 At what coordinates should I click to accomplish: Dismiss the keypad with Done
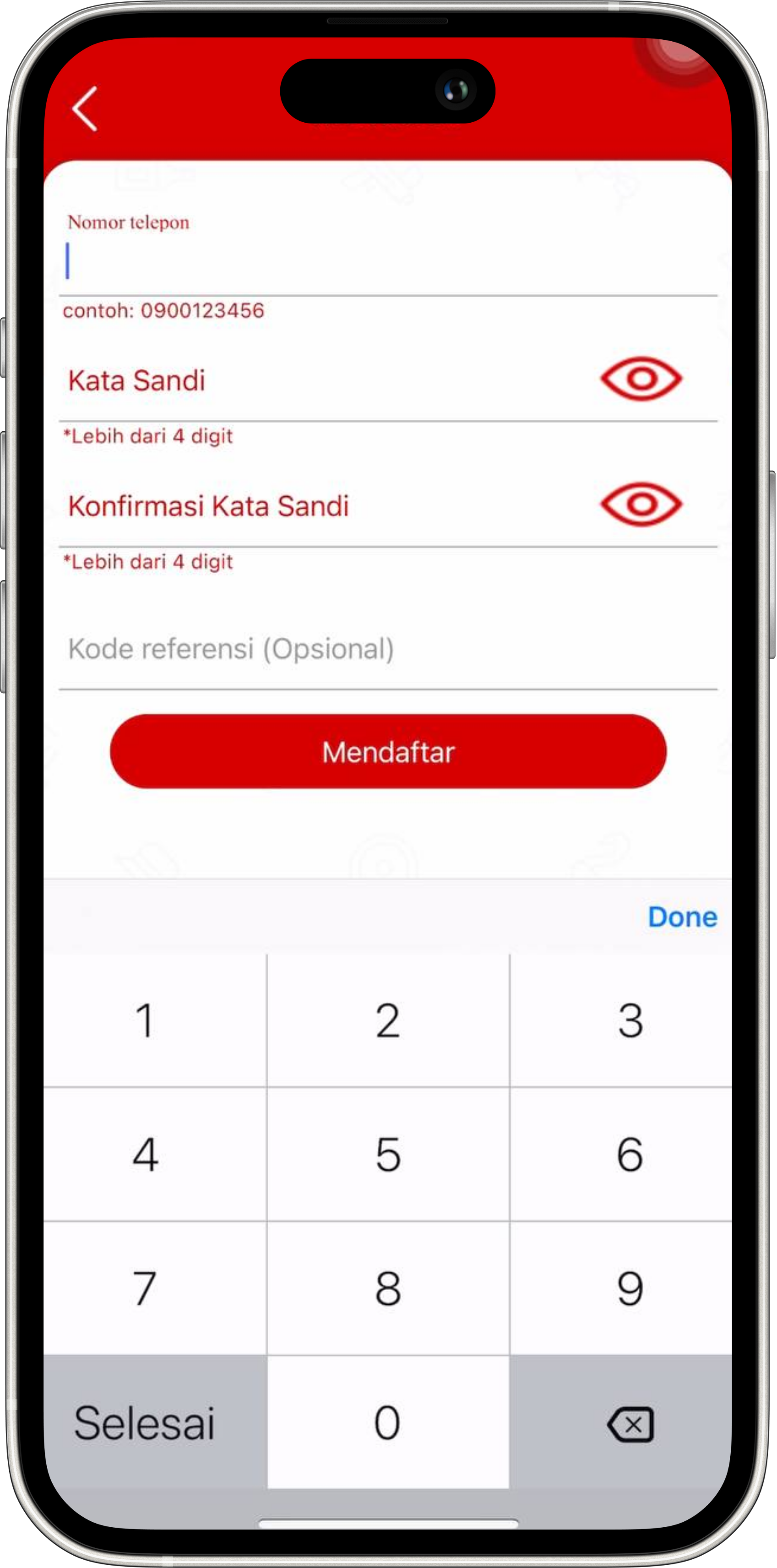click(682, 917)
